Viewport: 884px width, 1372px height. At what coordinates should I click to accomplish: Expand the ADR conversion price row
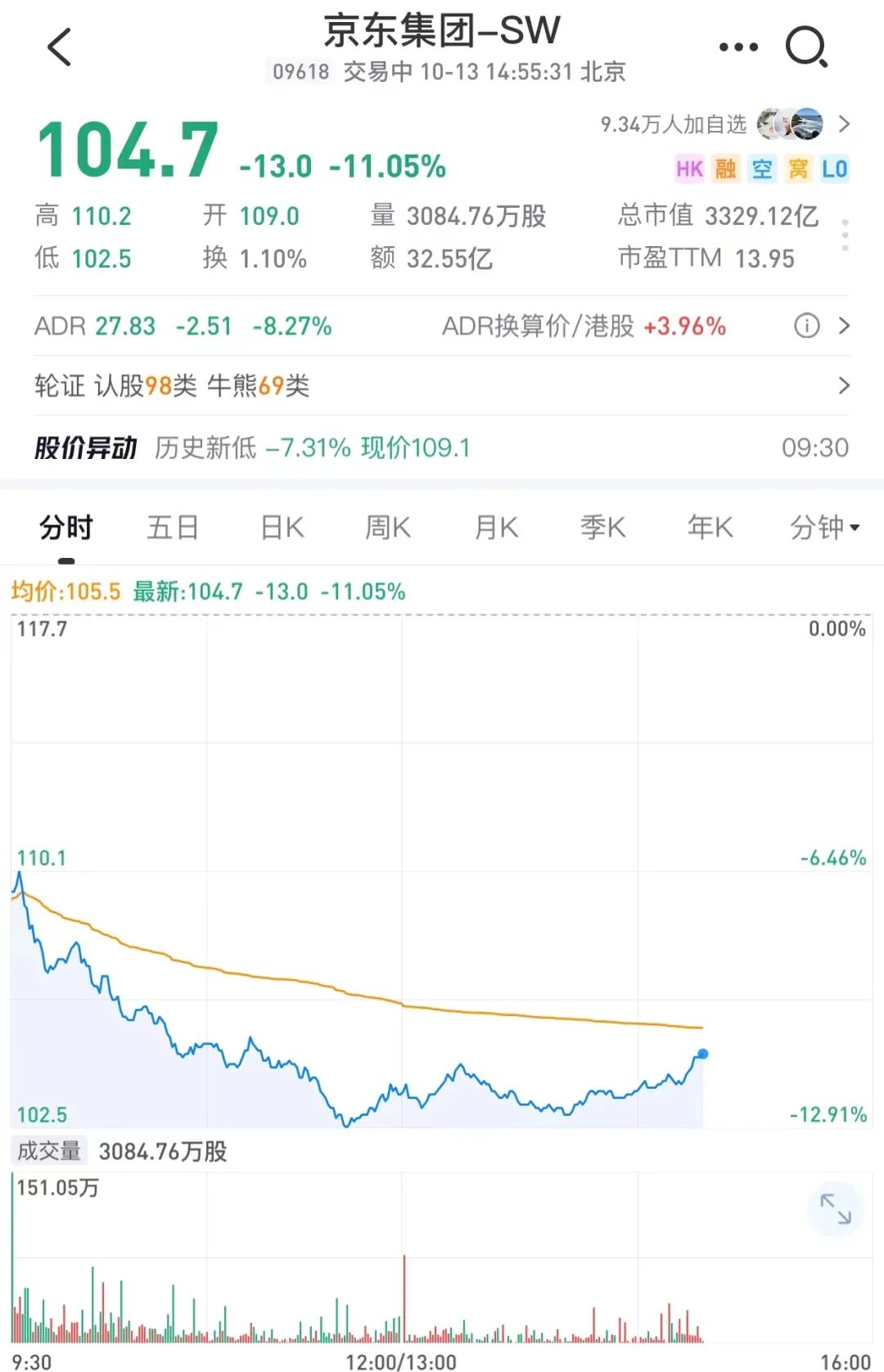pos(846,326)
